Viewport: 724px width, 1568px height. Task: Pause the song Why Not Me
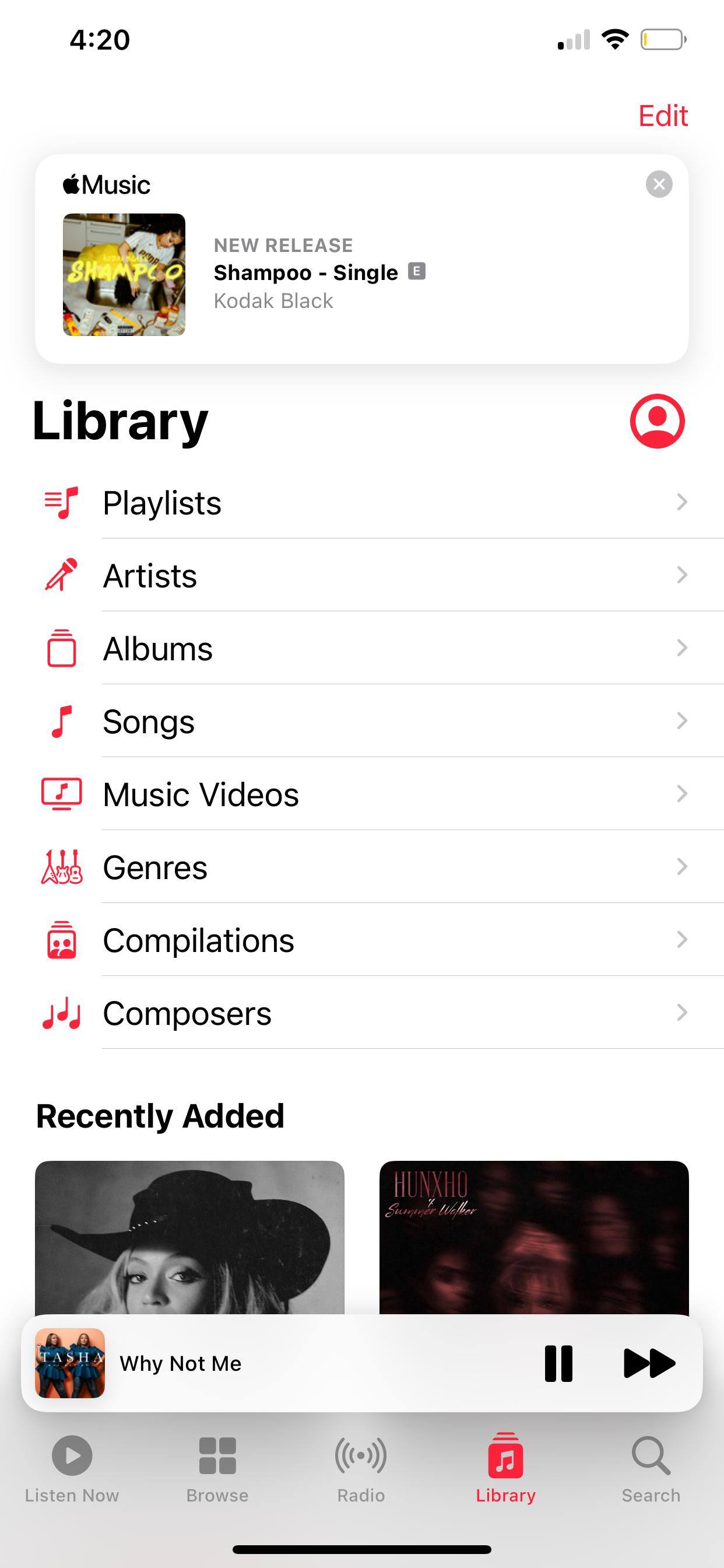[558, 1363]
